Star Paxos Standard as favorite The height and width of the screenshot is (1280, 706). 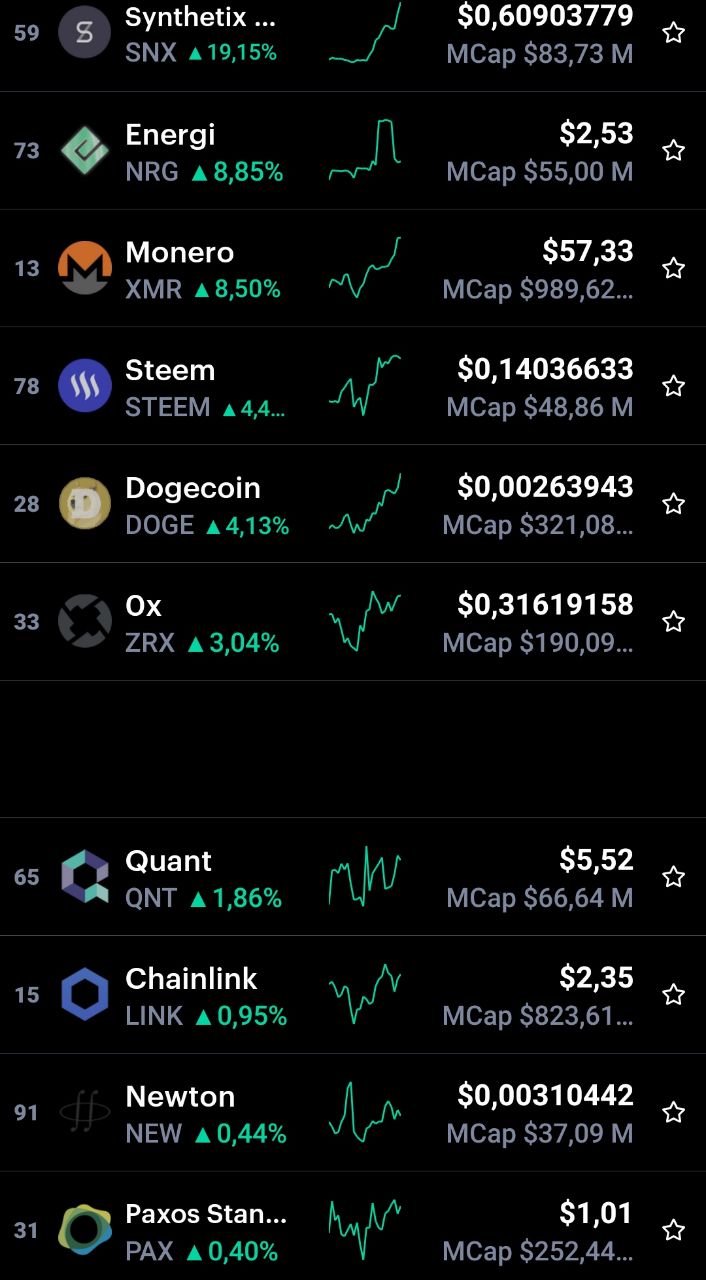674,1230
